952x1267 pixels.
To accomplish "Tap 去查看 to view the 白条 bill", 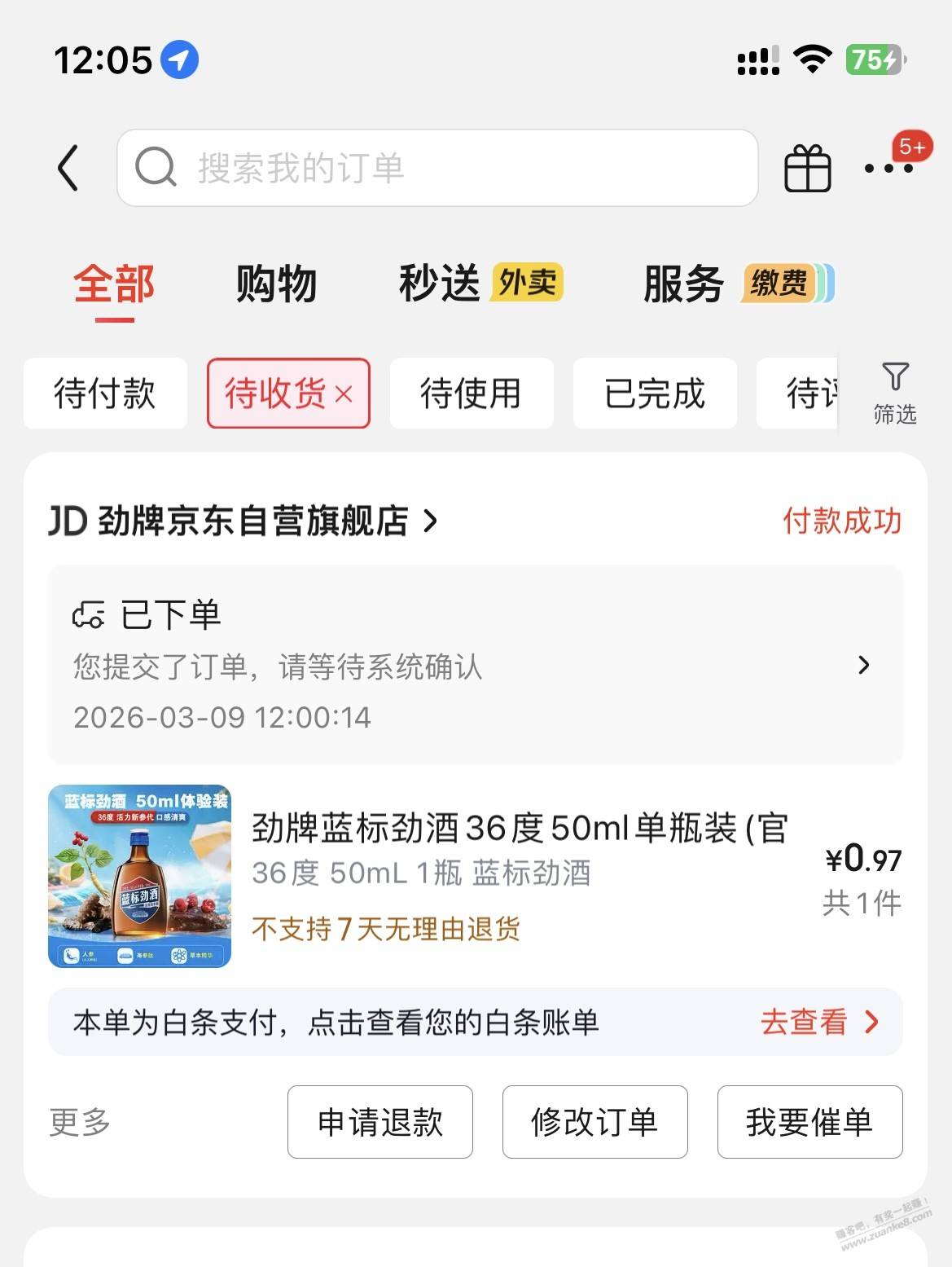I will [x=818, y=1022].
